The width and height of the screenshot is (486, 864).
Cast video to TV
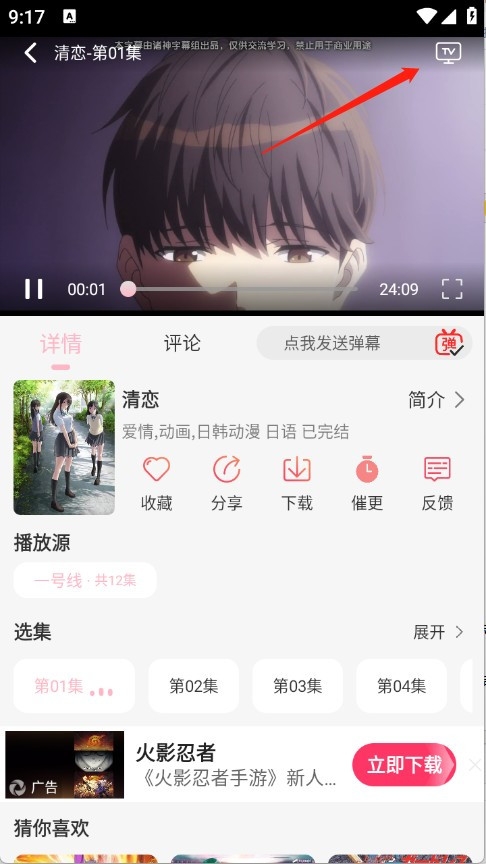[x=448, y=52]
